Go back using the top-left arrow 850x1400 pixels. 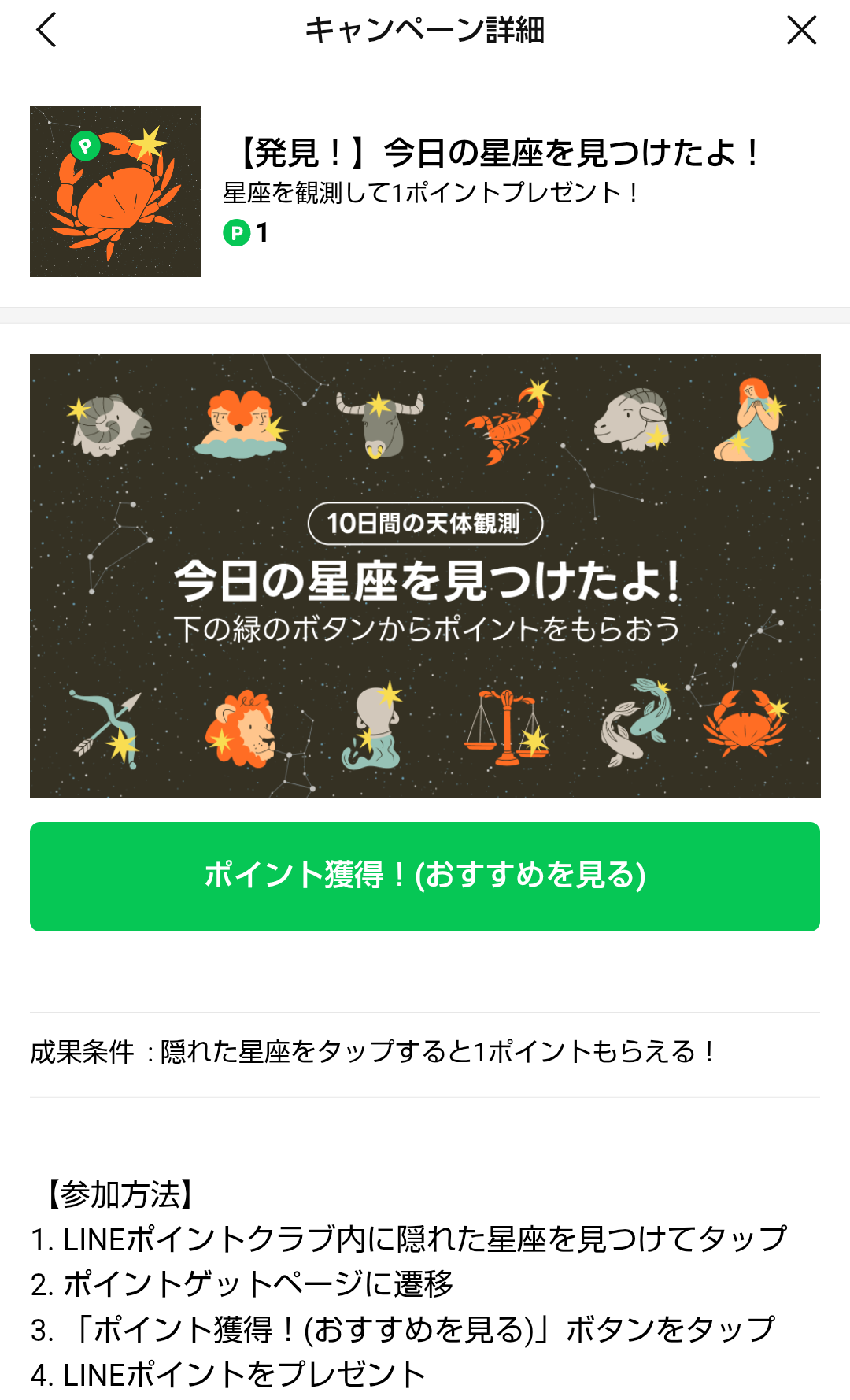46,30
